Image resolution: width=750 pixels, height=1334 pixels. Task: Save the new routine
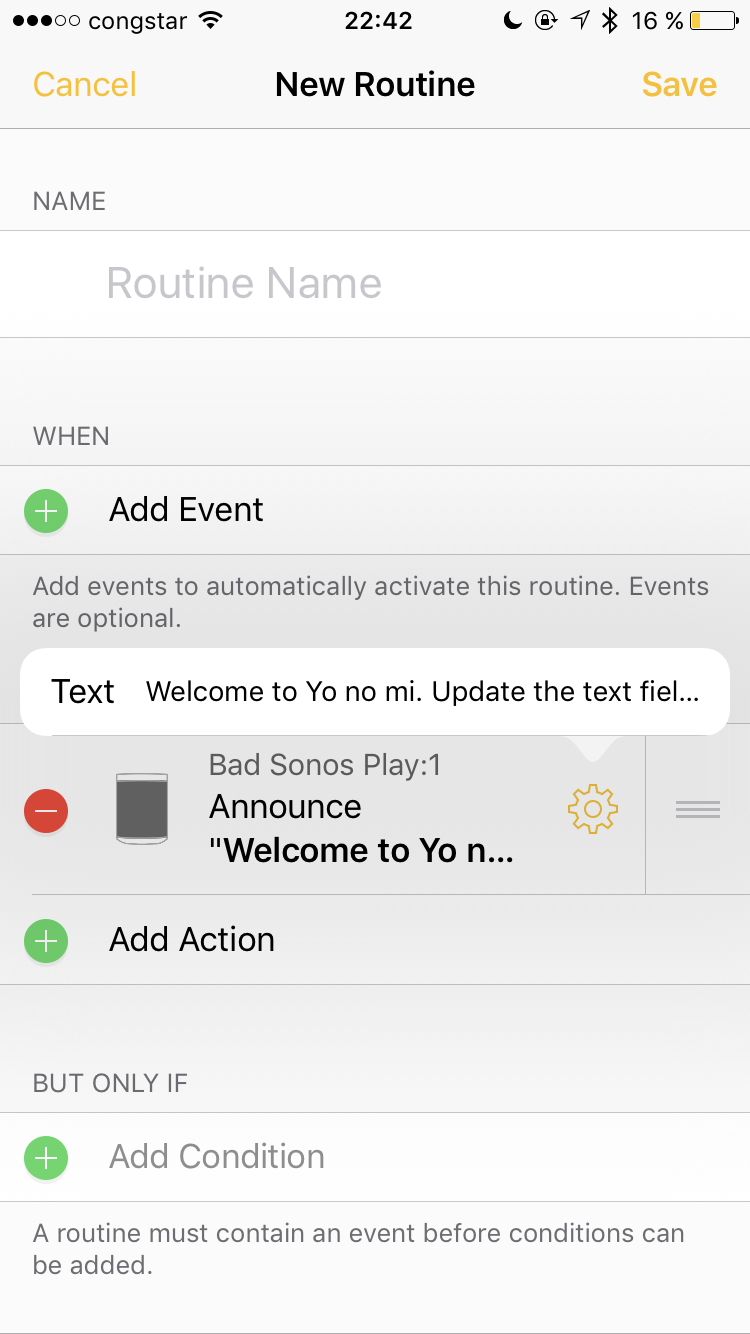click(679, 85)
